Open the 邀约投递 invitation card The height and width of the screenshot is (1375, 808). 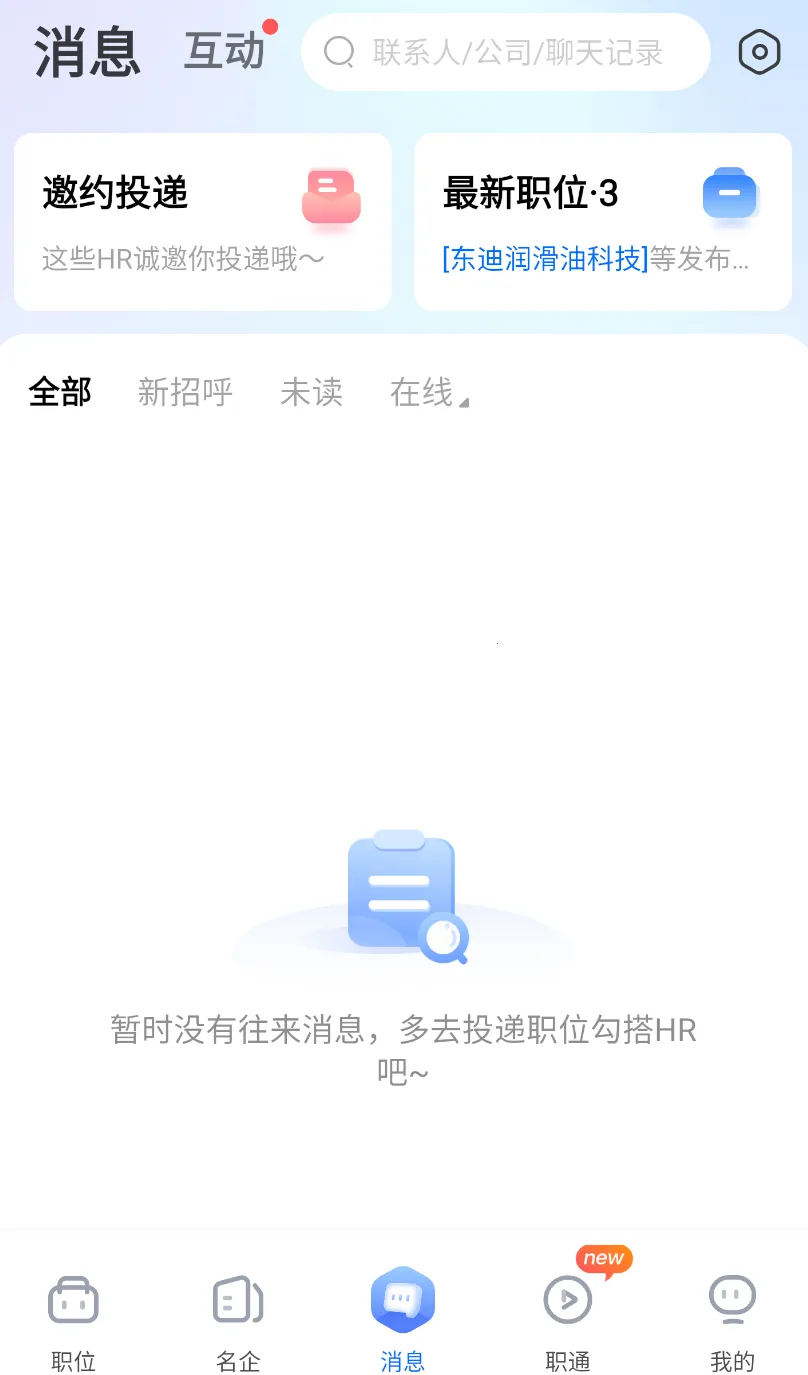coord(200,220)
